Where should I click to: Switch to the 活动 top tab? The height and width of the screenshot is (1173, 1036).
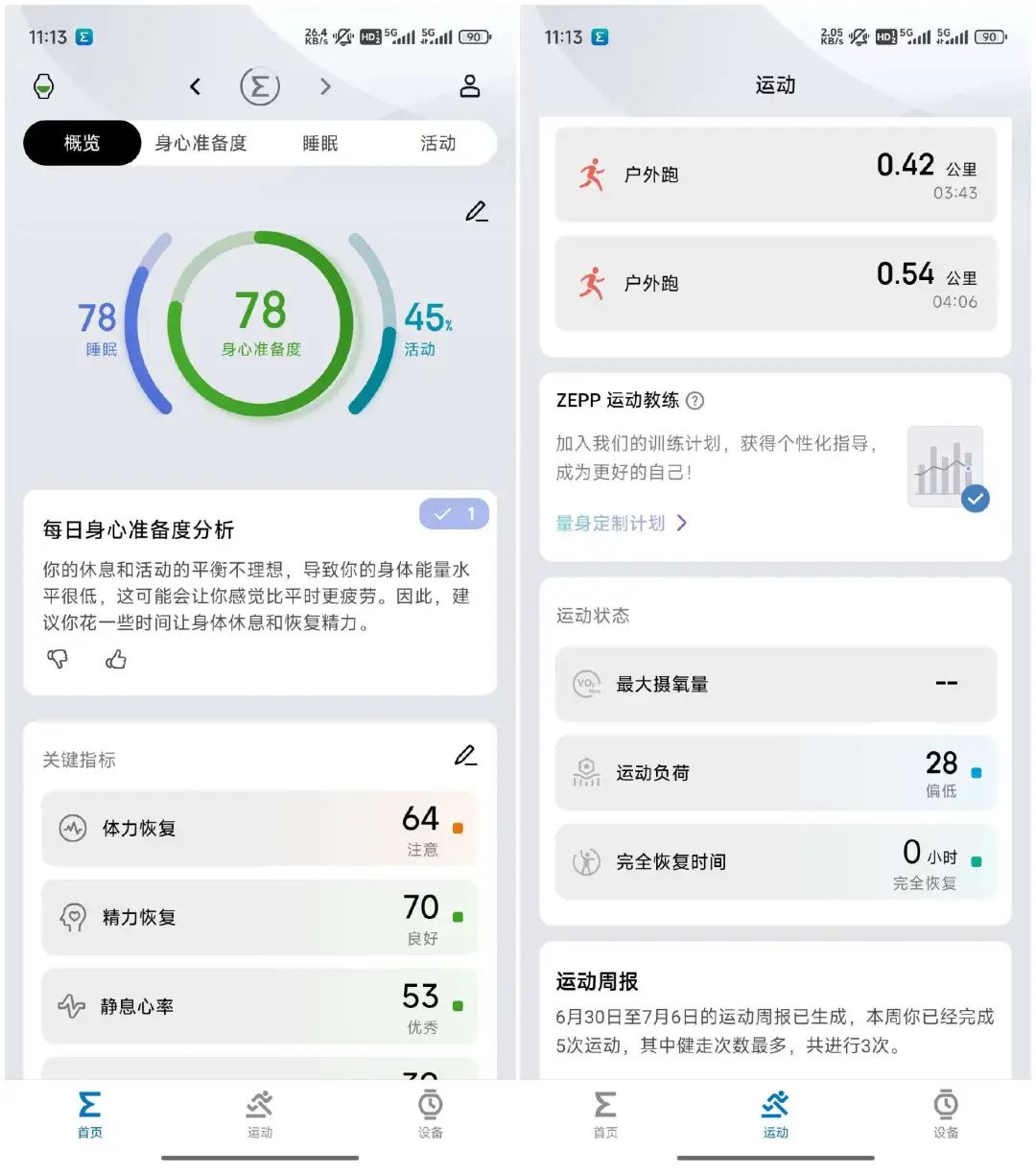437,143
